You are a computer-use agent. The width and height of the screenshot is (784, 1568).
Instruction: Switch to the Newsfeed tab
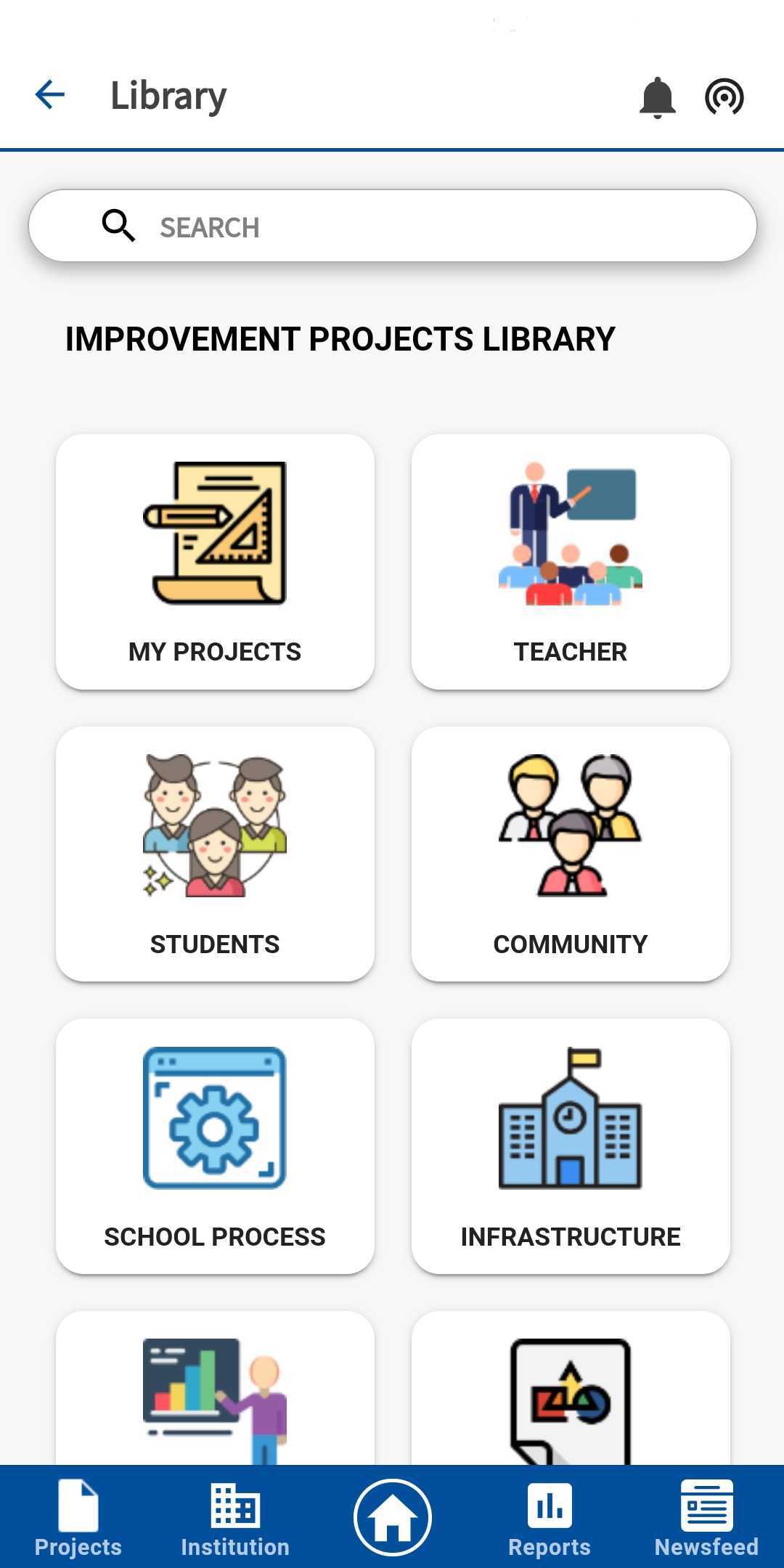706,1518
